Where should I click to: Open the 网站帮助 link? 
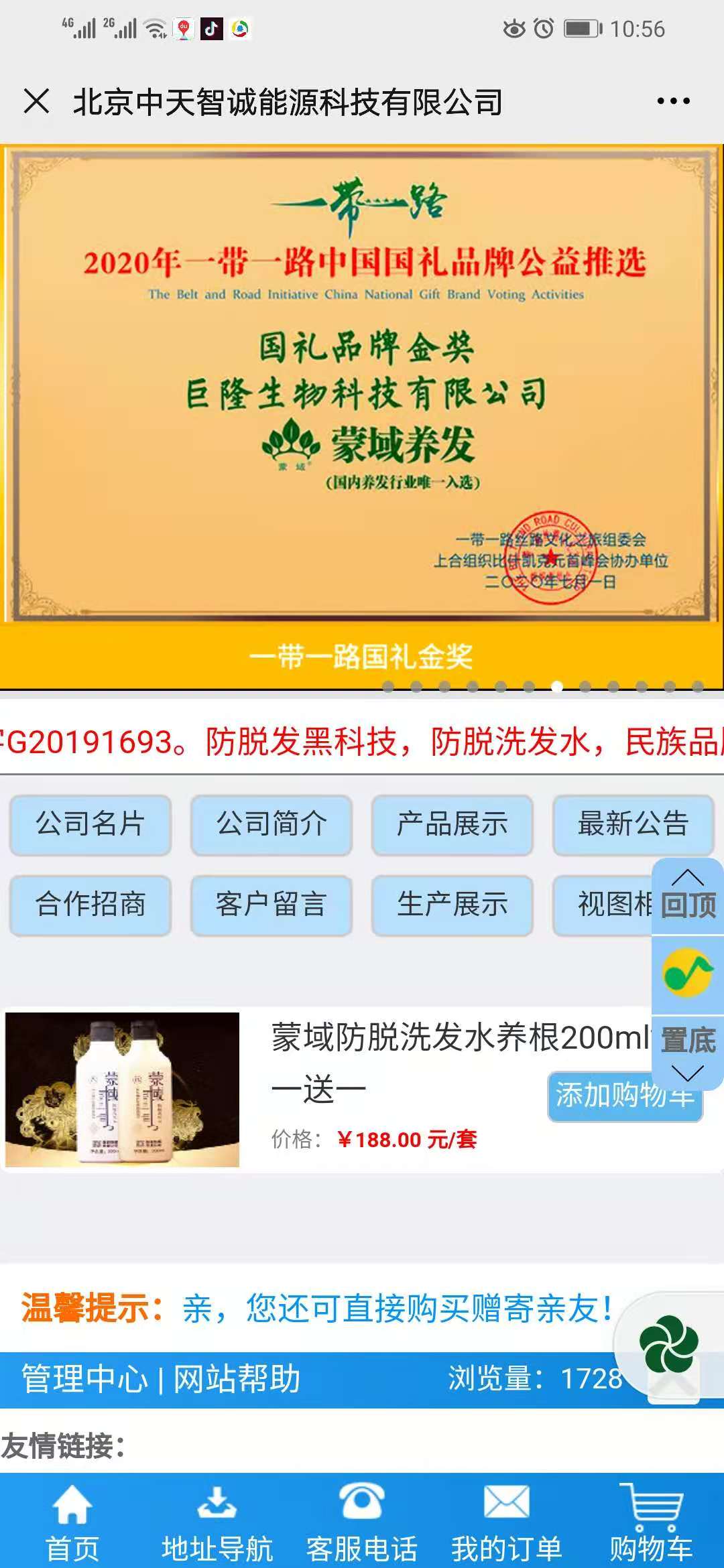pyautogui.click(x=237, y=1380)
